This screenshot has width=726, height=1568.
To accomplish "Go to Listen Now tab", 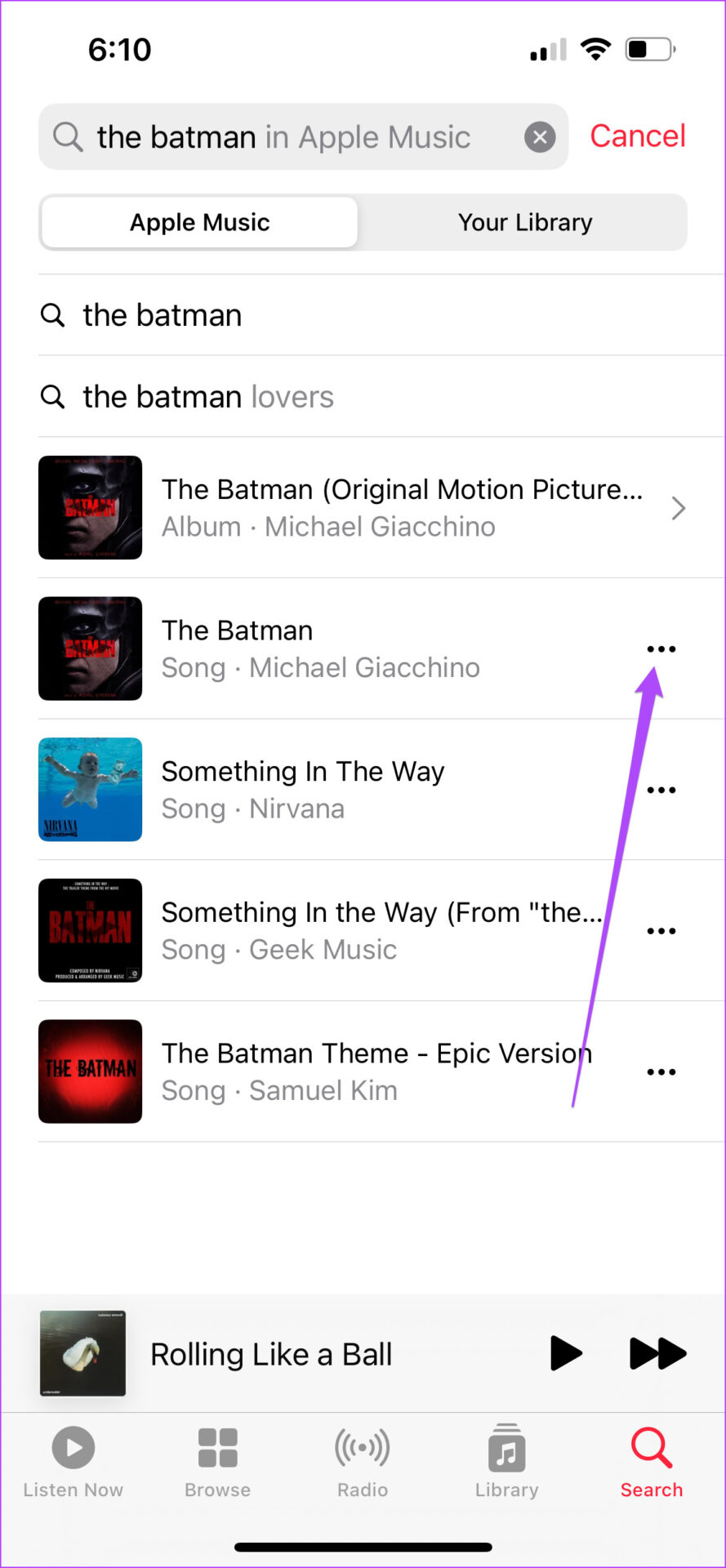I will [x=73, y=1463].
